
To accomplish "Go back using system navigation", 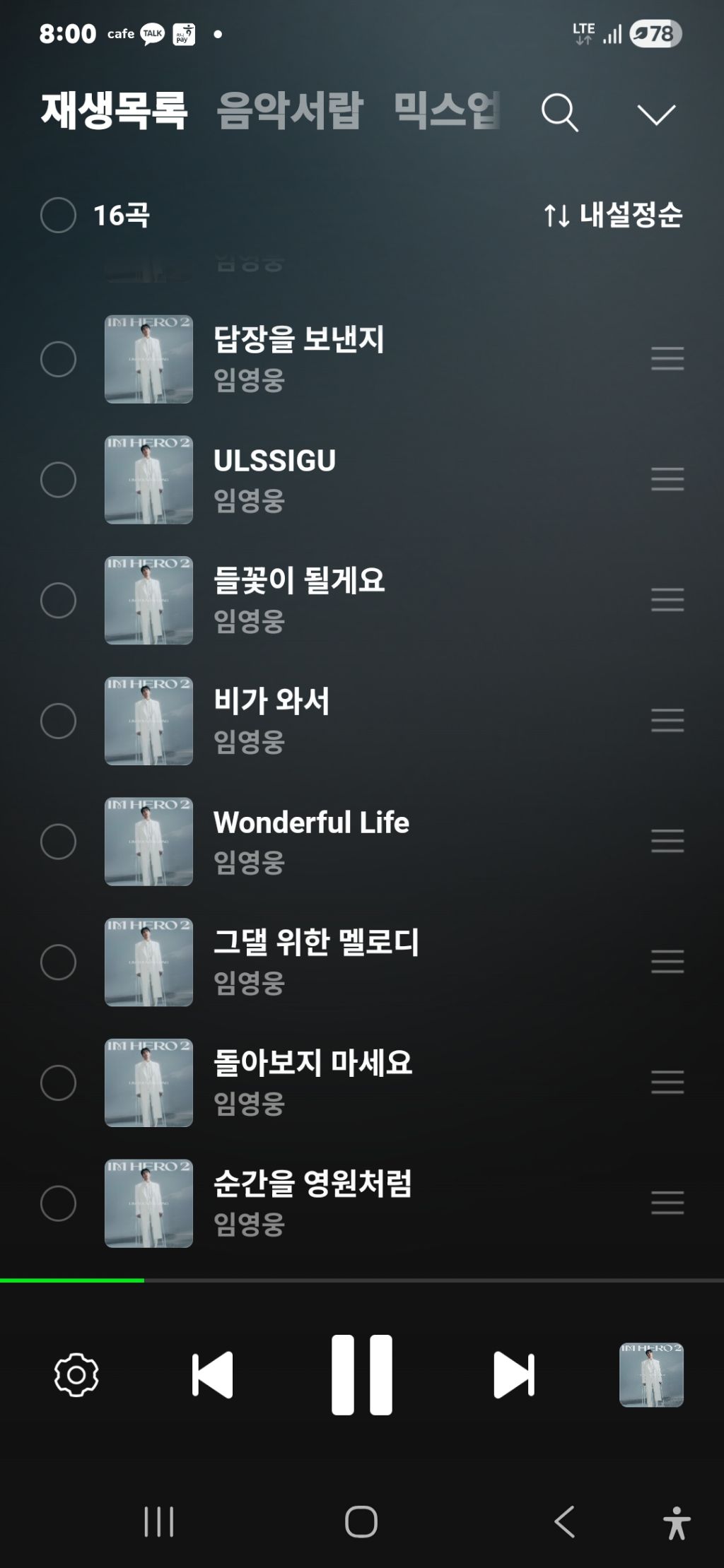I will (x=564, y=1521).
